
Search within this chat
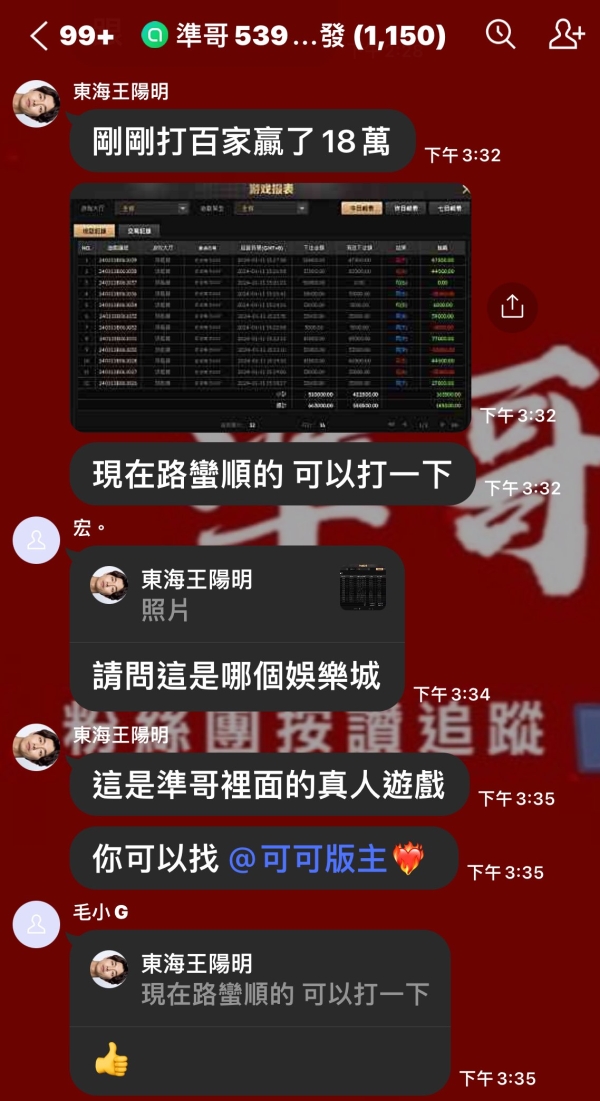pyautogui.click(x=499, y=36)
